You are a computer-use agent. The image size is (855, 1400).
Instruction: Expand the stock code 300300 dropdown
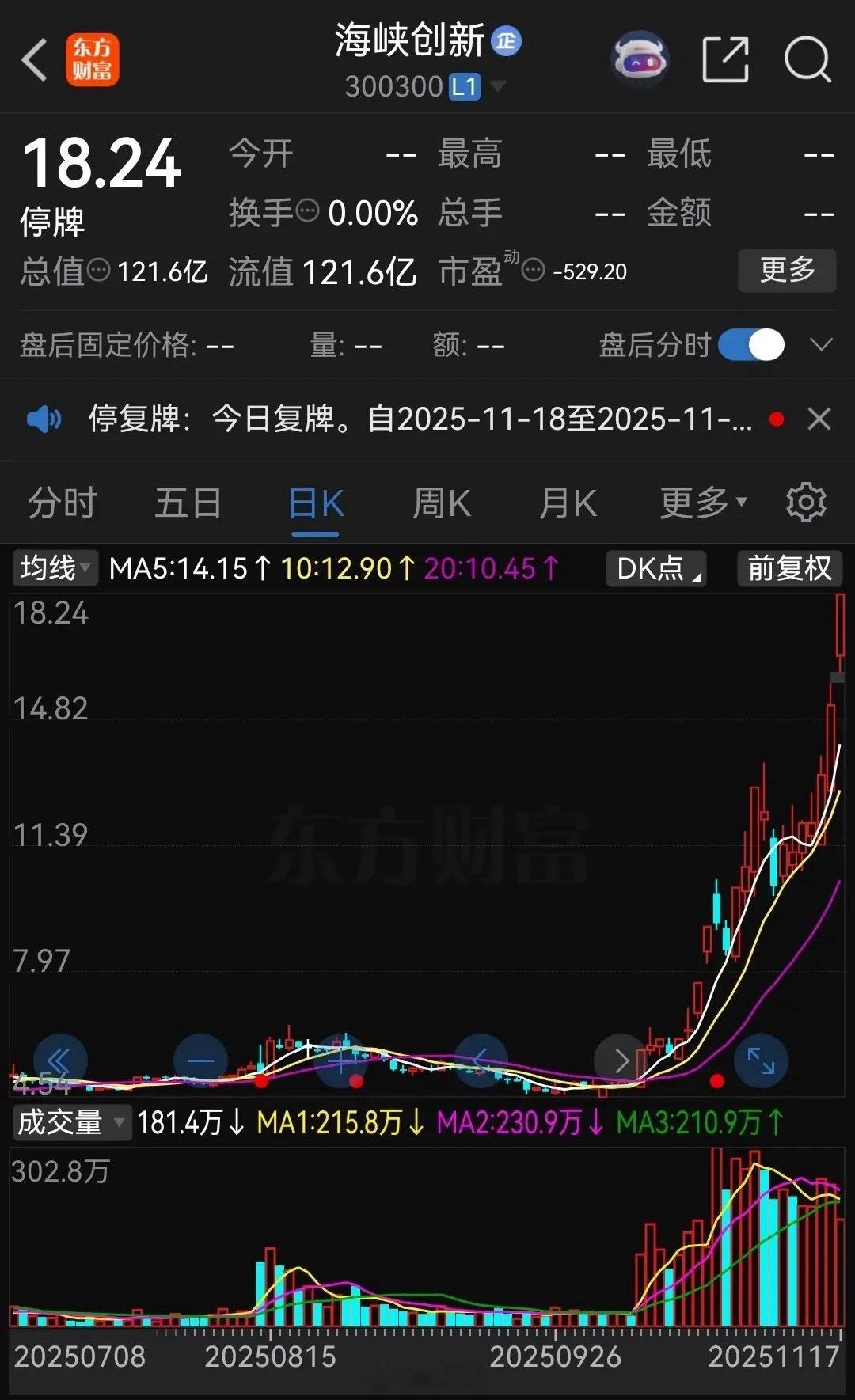498,85
